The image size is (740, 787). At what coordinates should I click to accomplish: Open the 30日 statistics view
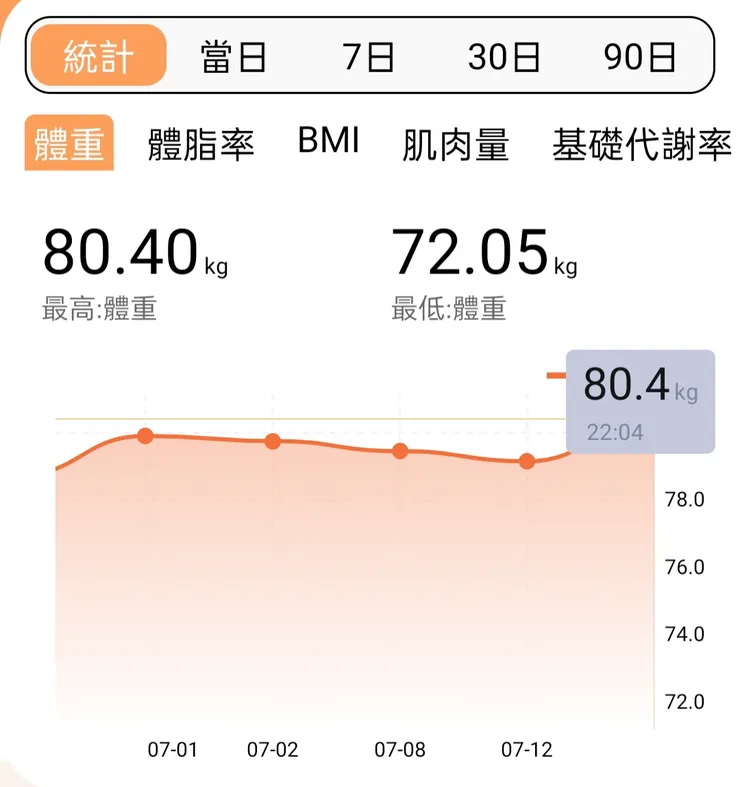(500, 55)
